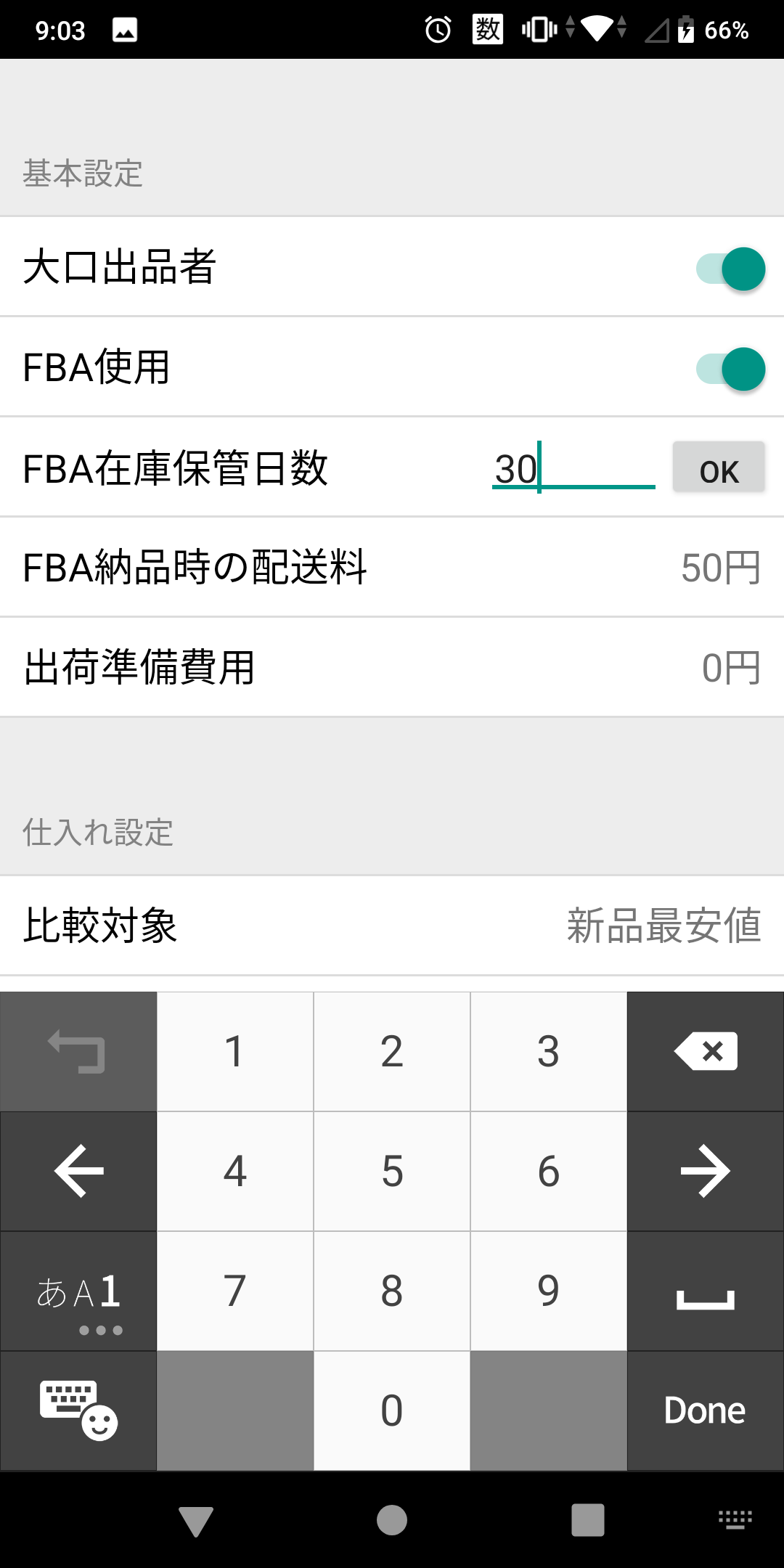
Task: Type 5 on the numeric keypad
Action: click(392, 1171)
